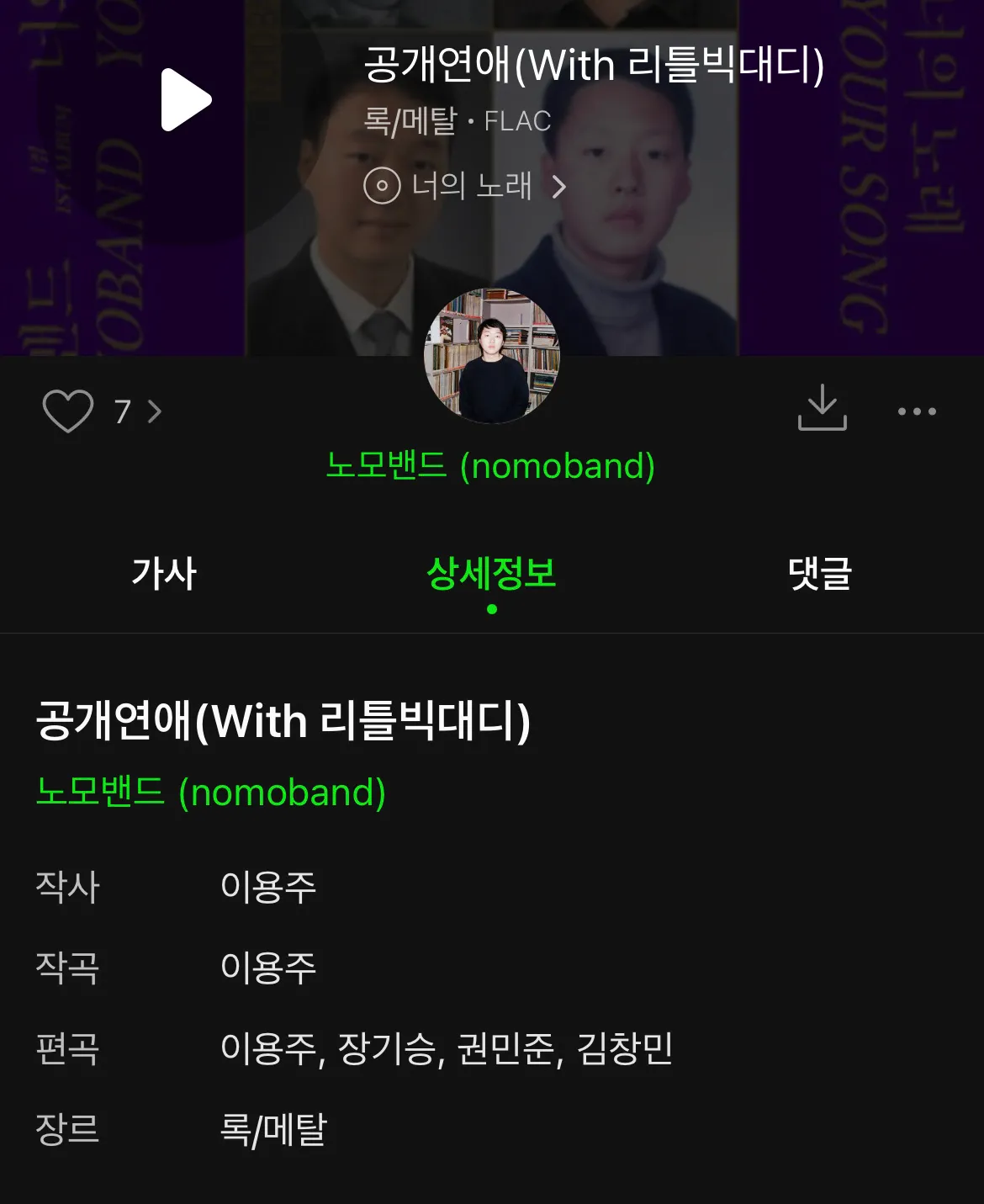The width and height of the screenshot is (984, 1204).
Task: Click the artist profile photo
Action: (x=491, y=355)
